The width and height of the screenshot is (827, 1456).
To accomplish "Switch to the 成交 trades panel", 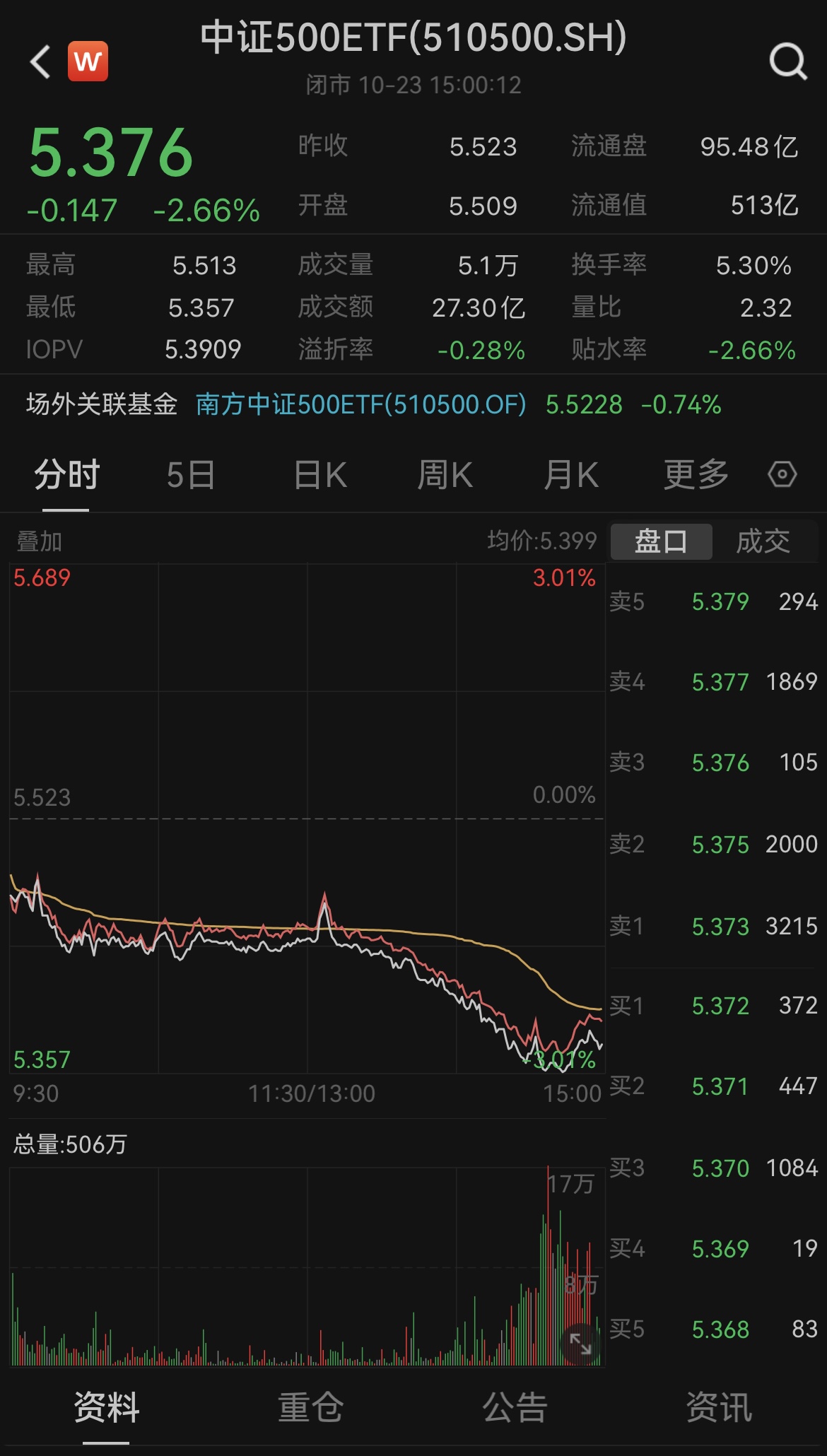I will 763,542.
